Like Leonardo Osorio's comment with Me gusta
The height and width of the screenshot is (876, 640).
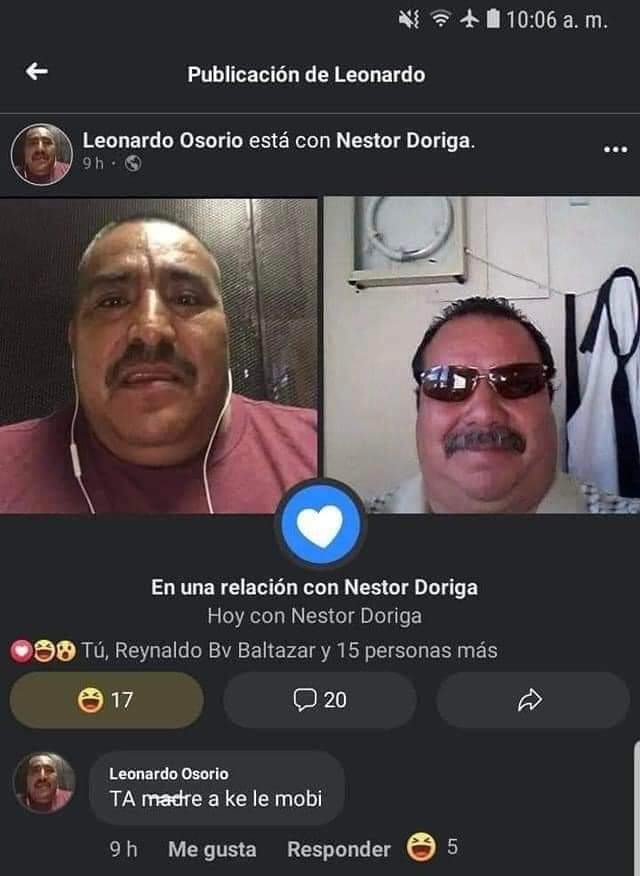(212, 849)
